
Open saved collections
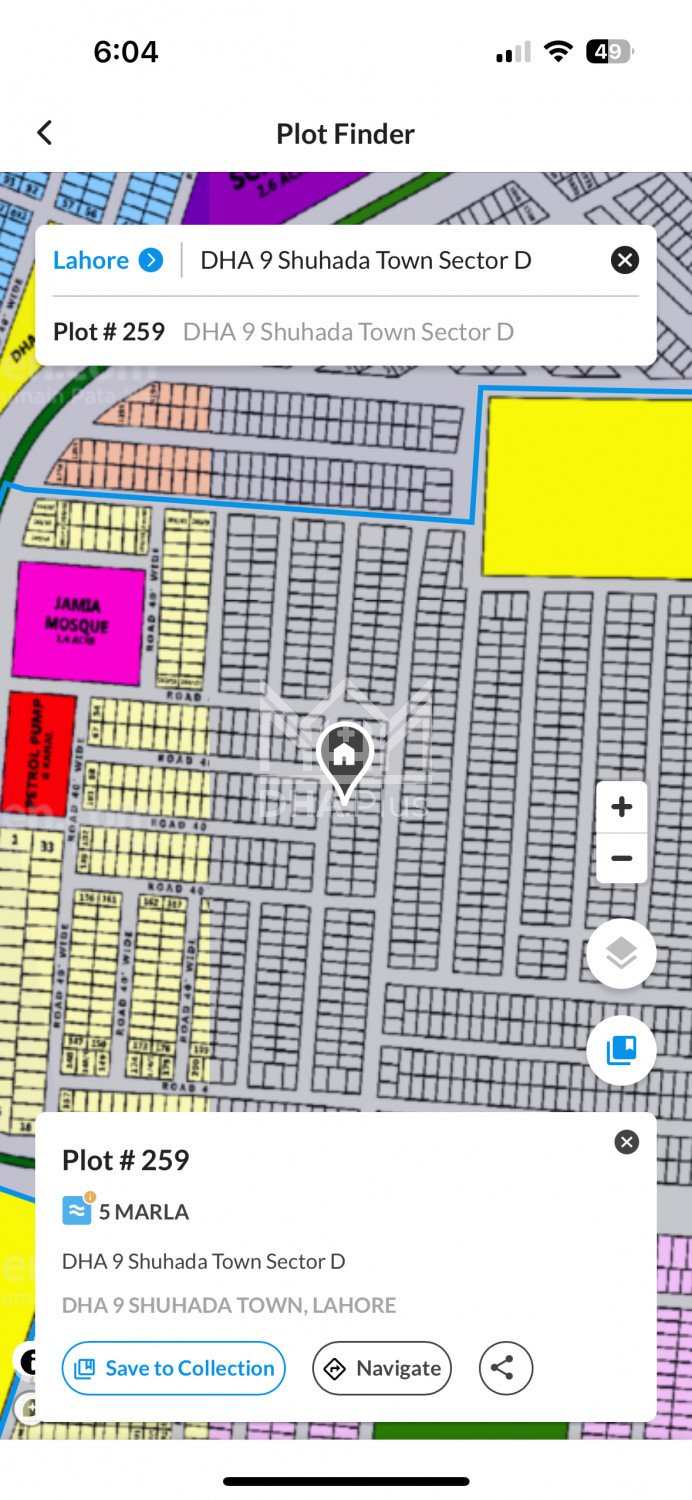point(621,1050)
